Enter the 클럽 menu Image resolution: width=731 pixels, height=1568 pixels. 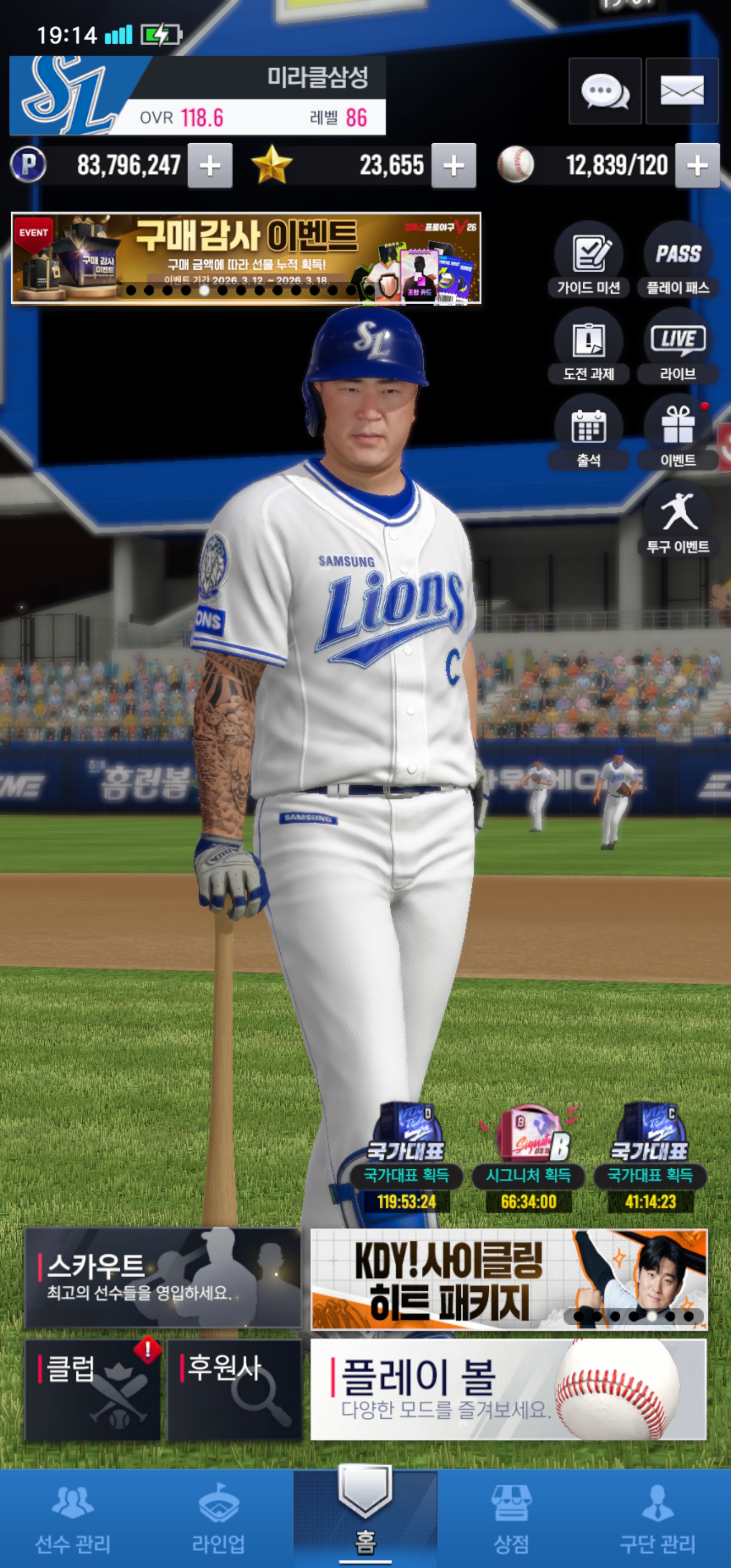tap(92, 1389)
